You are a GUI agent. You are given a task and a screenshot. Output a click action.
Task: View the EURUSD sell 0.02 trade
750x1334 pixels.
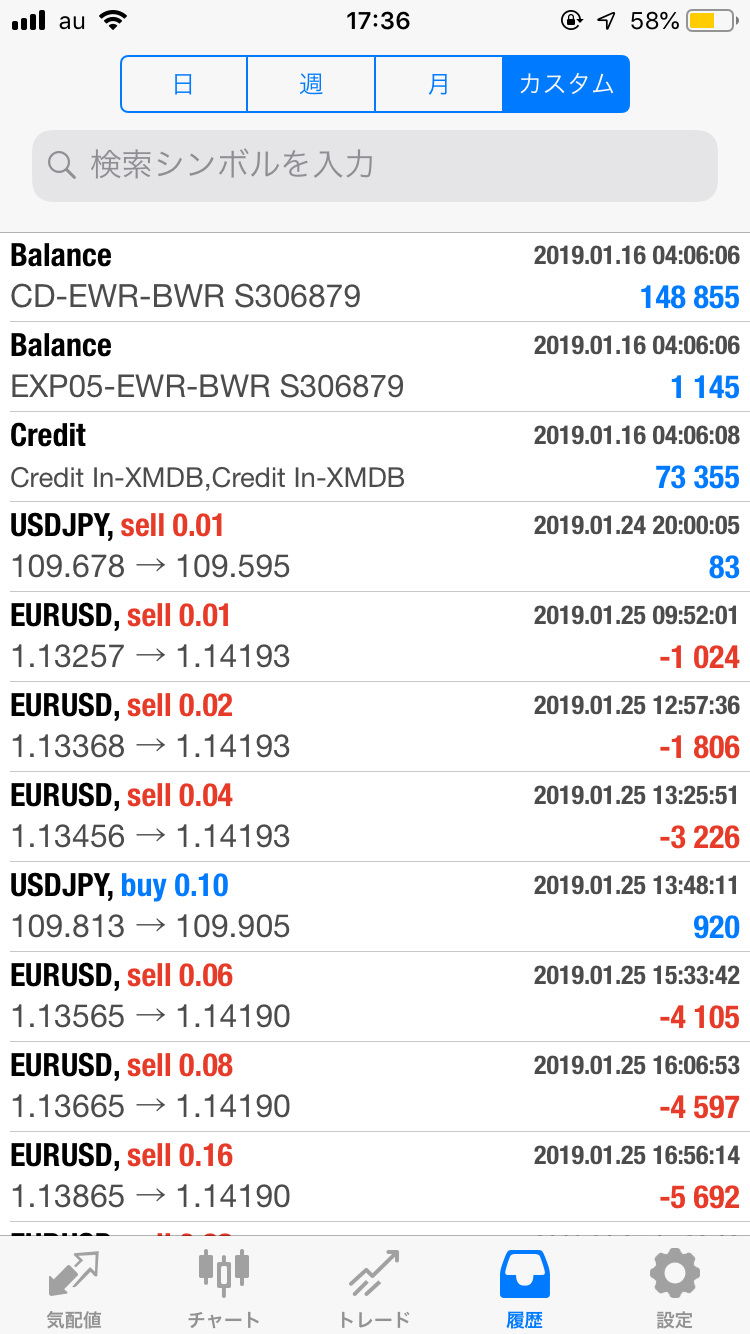[x=375, y=727]
